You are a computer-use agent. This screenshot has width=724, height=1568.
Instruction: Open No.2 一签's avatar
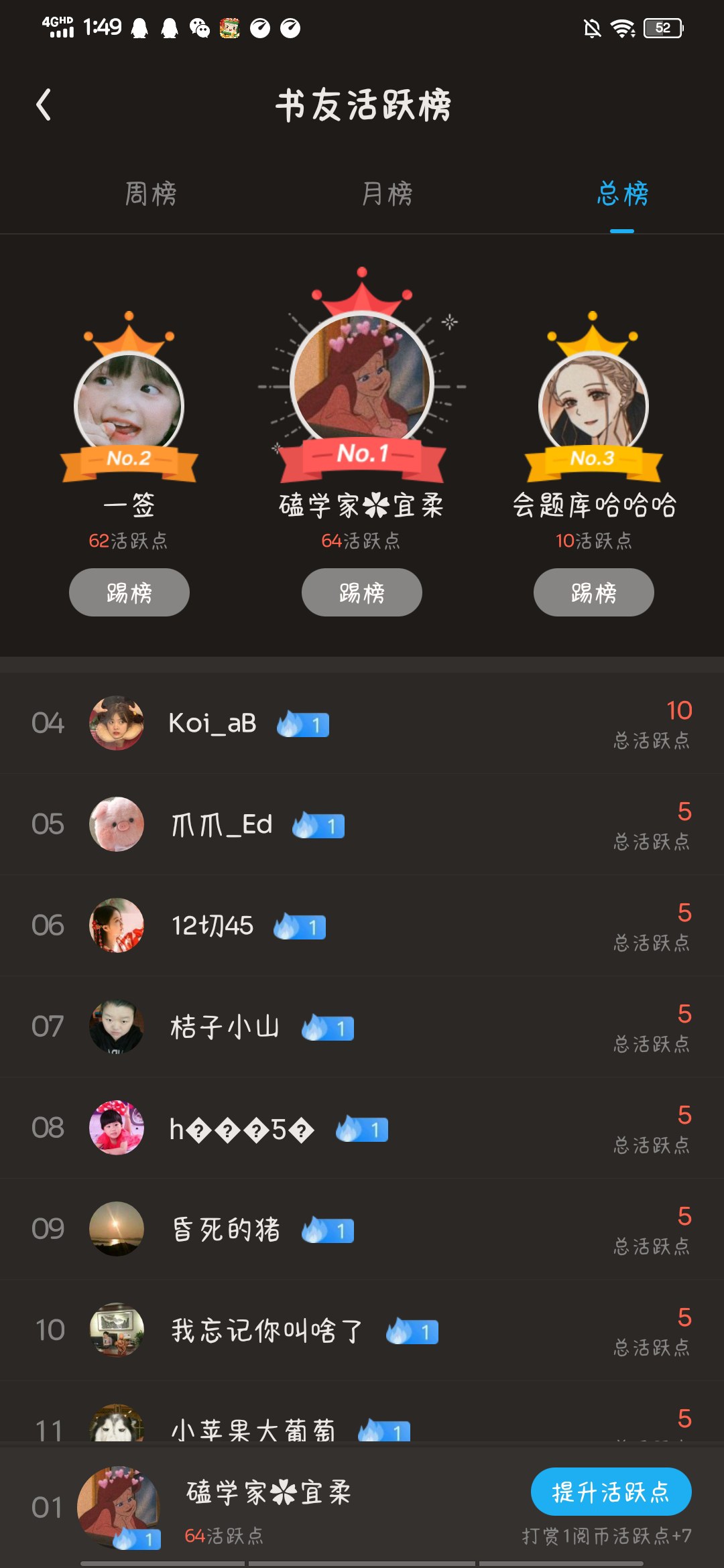click(129, 405)
